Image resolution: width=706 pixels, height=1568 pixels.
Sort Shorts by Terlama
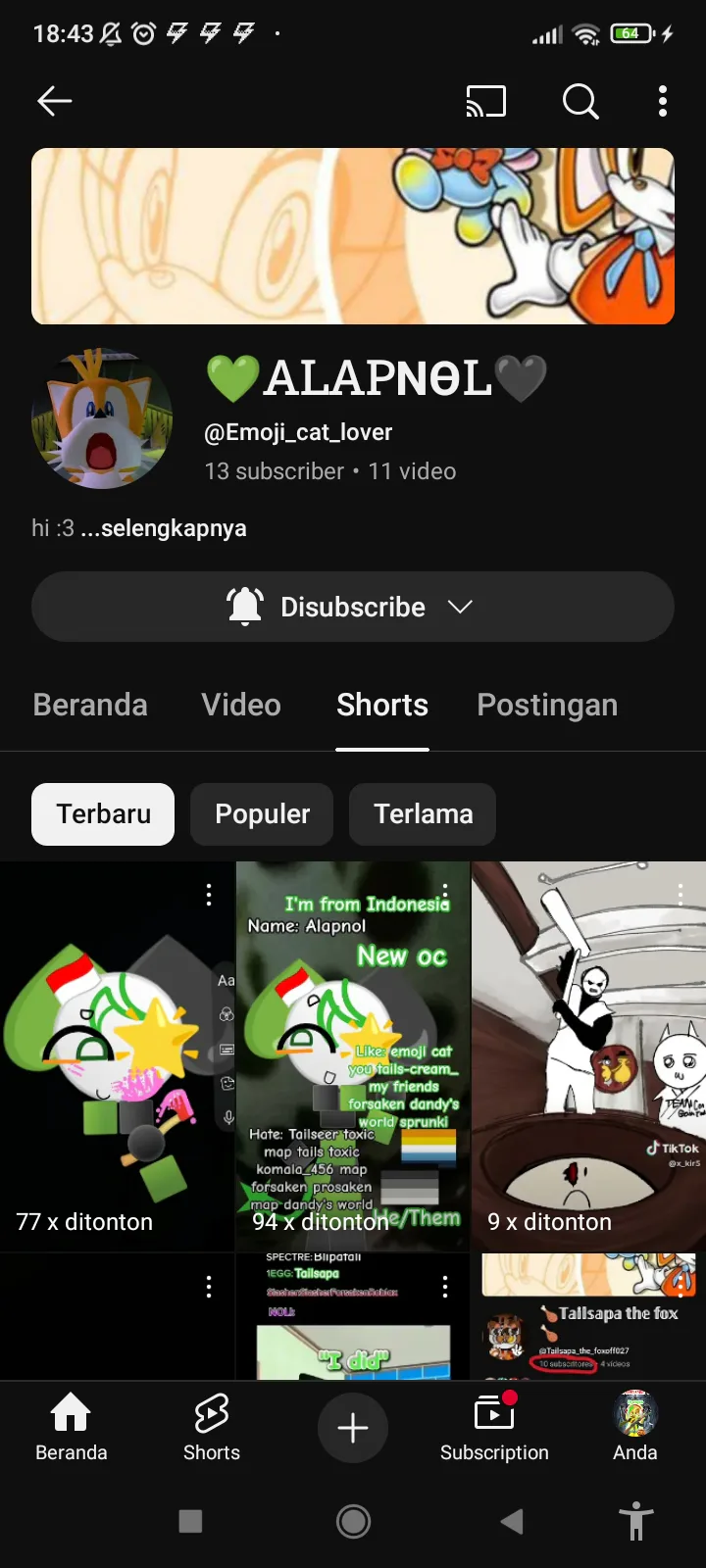[423, 814]
